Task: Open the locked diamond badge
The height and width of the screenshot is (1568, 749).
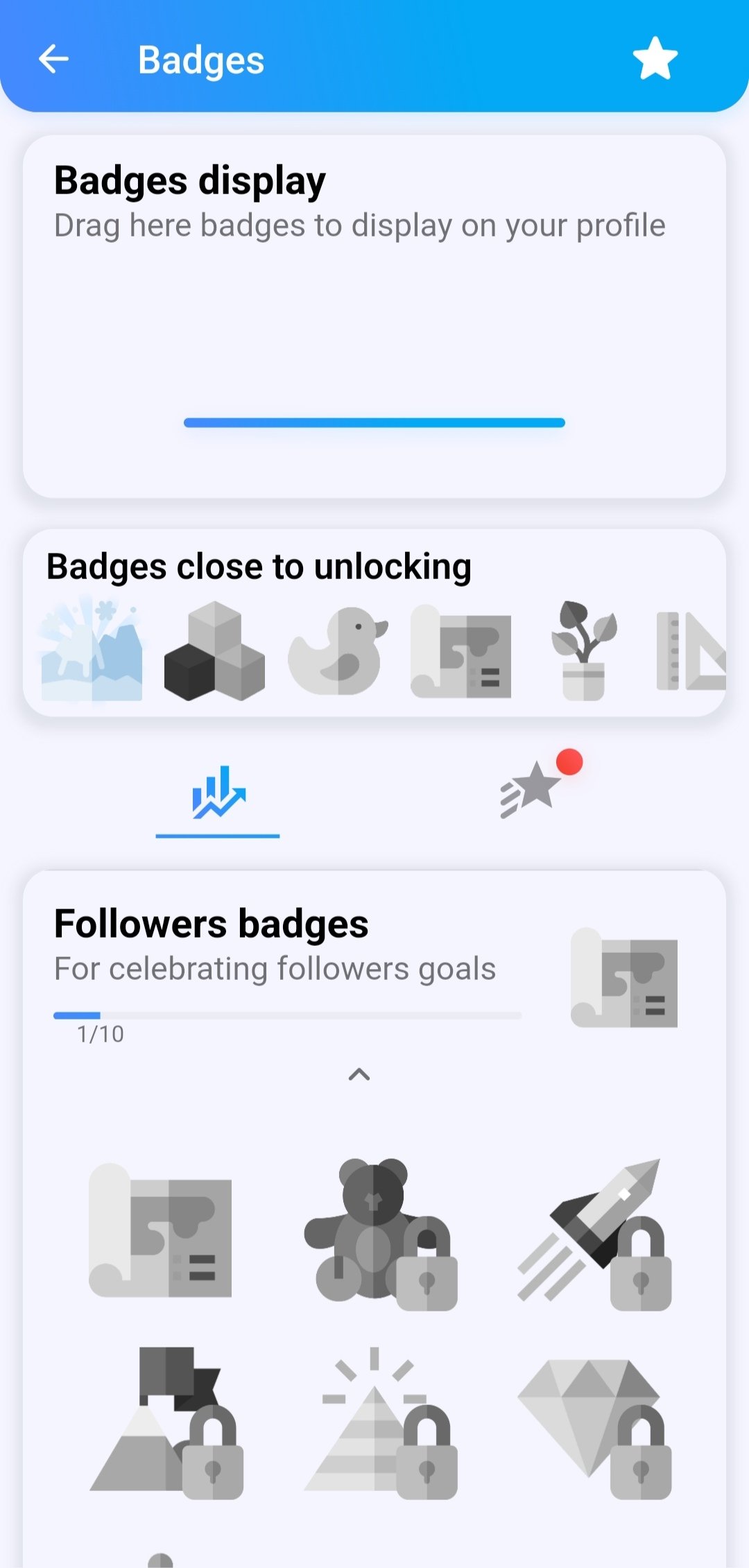Action: (593, 1422)
